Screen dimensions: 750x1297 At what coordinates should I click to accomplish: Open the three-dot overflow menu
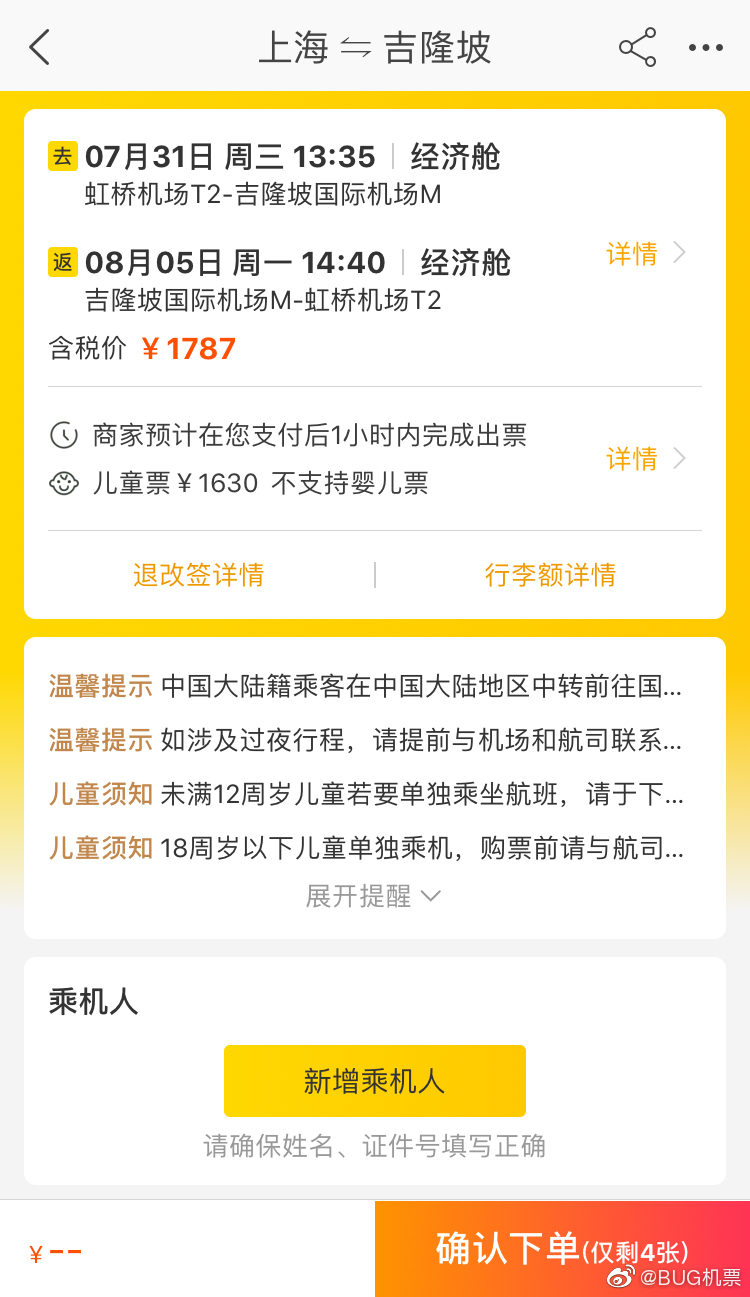pyautogui.click(x=706, y=47)
